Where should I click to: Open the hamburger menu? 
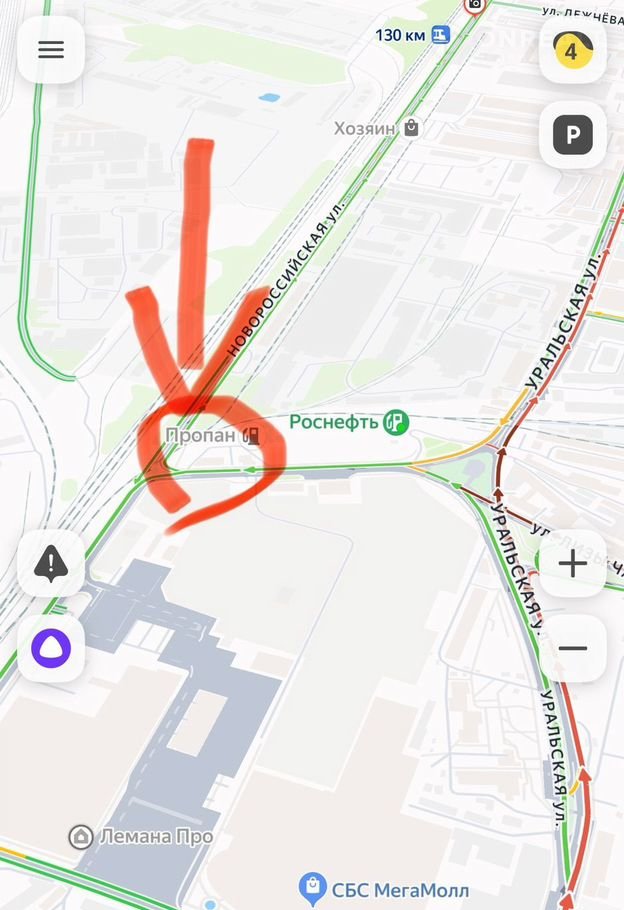pos(51,50)
